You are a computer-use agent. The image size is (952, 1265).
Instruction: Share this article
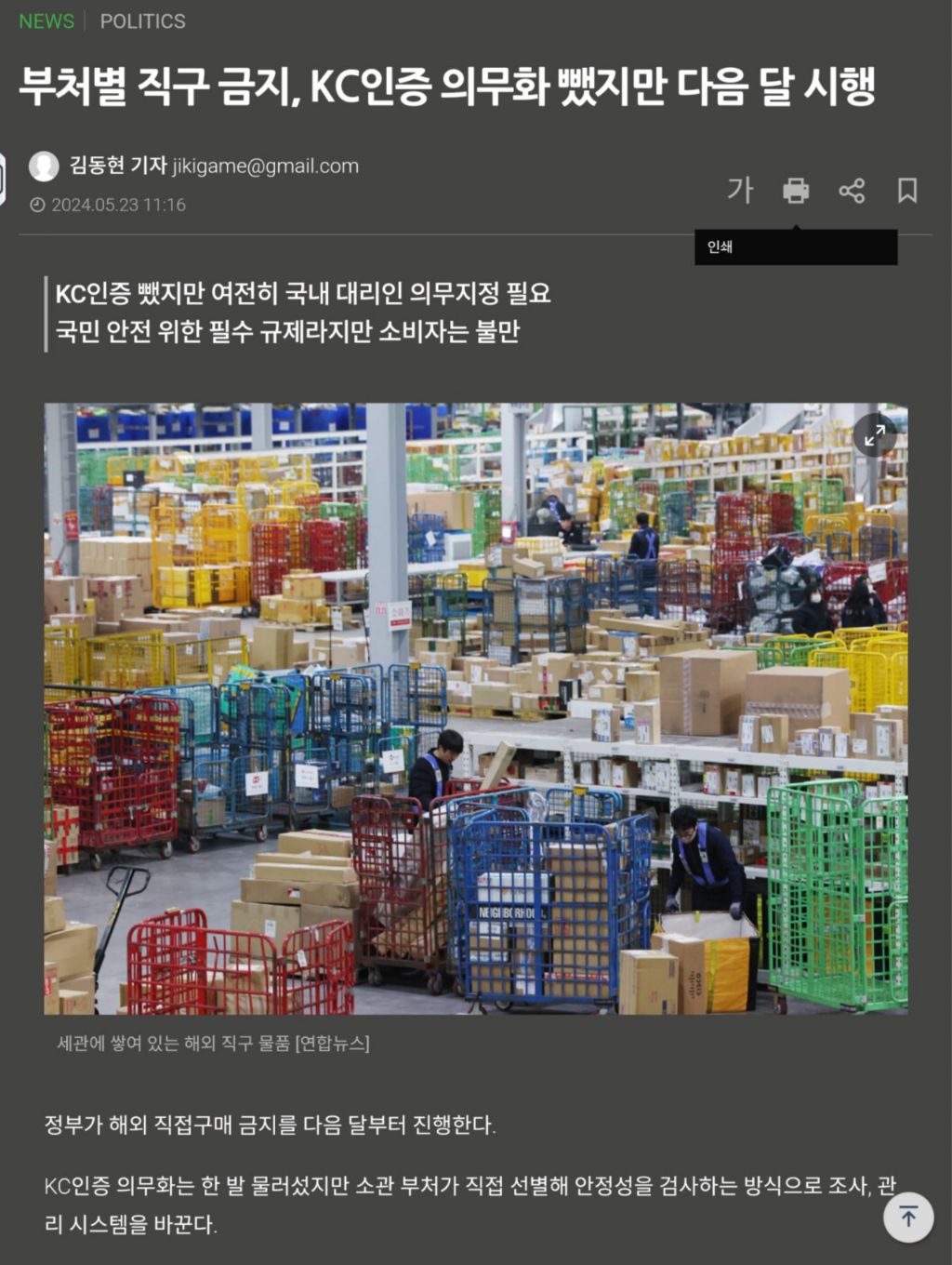click(852, 191)
